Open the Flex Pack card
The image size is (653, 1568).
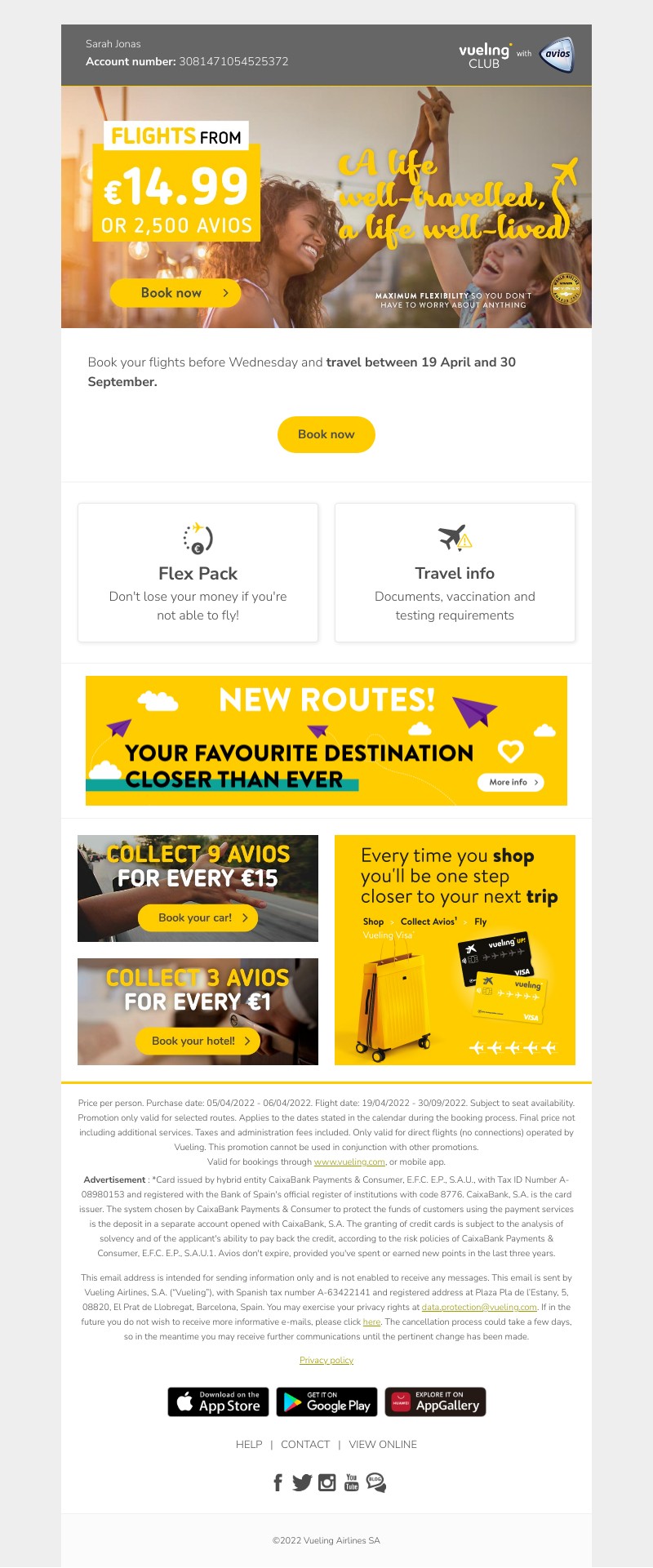pos(198,573)
